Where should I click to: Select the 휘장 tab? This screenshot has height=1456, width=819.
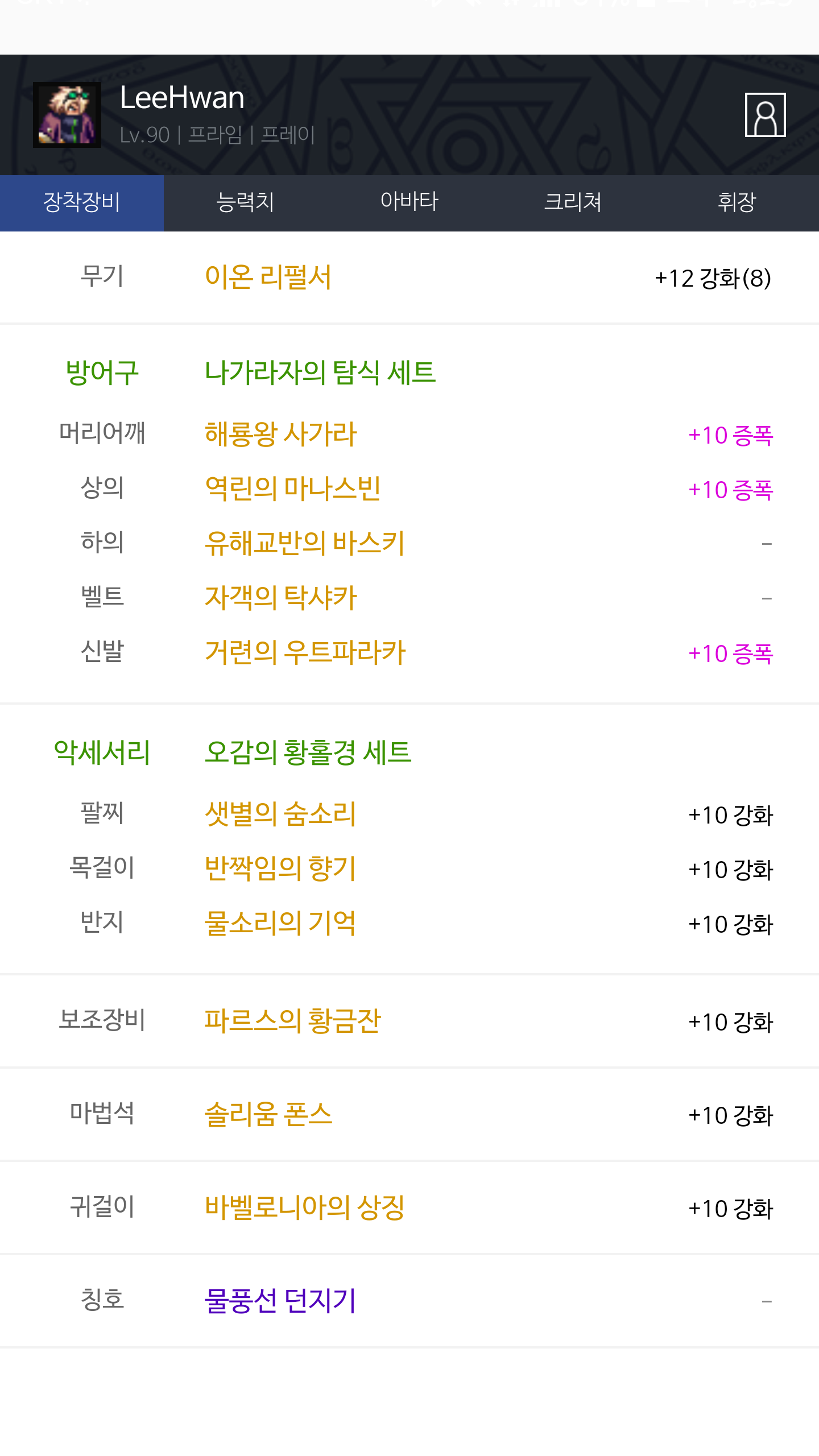(737, 202)
